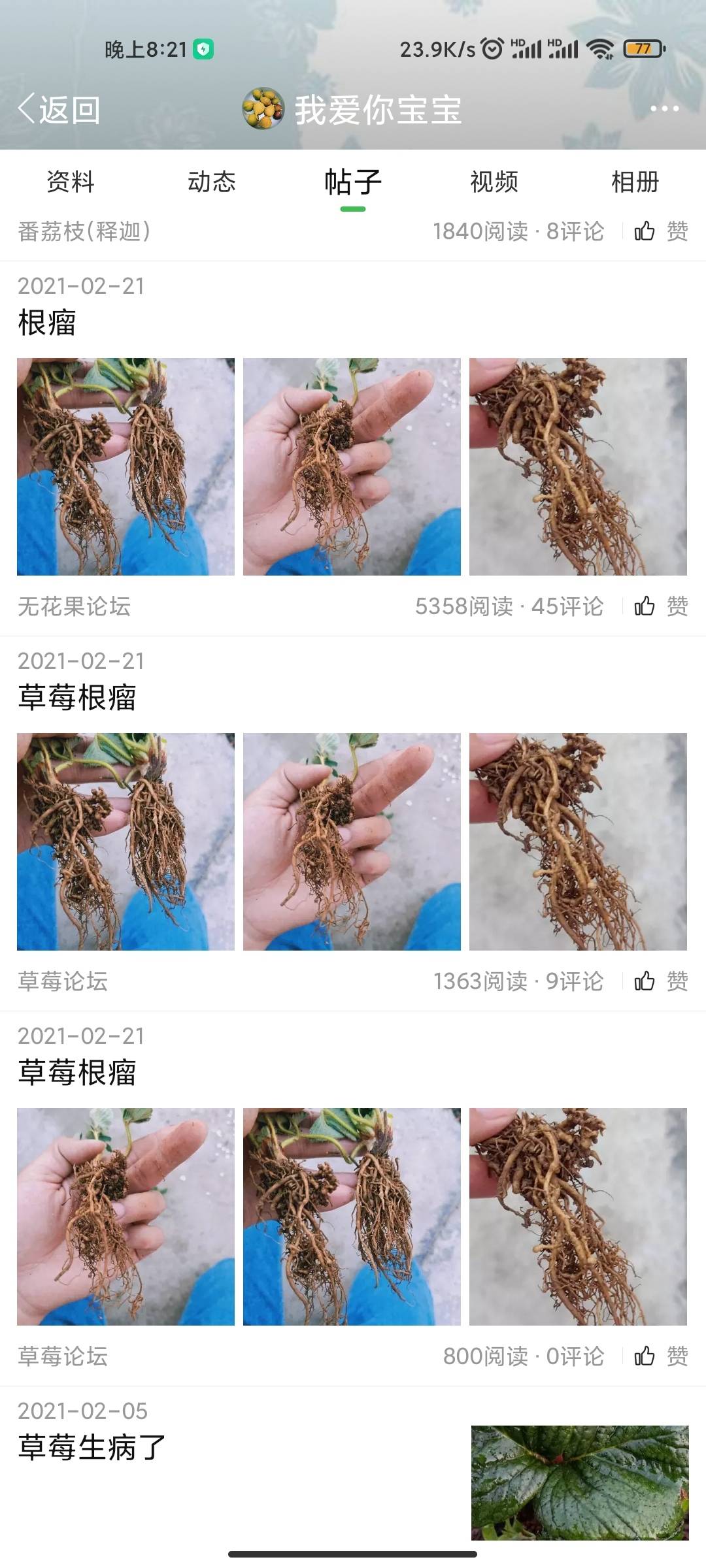The width and height of the screenshot is (706, 1568).
Task: Open the three-dot overflow menu
Action: pyautogui.click(x=664, y=109)
